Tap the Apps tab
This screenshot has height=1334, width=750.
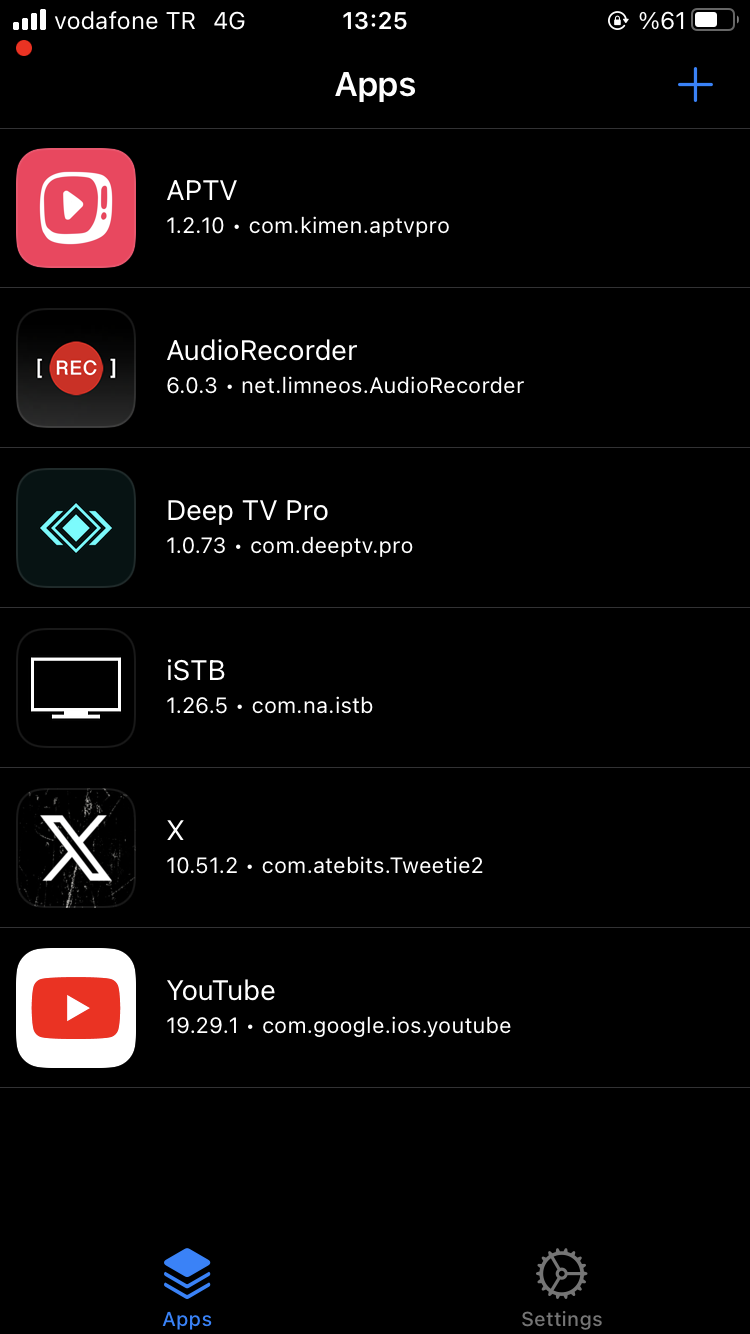pyautogui.click(x=187, y=1288)
